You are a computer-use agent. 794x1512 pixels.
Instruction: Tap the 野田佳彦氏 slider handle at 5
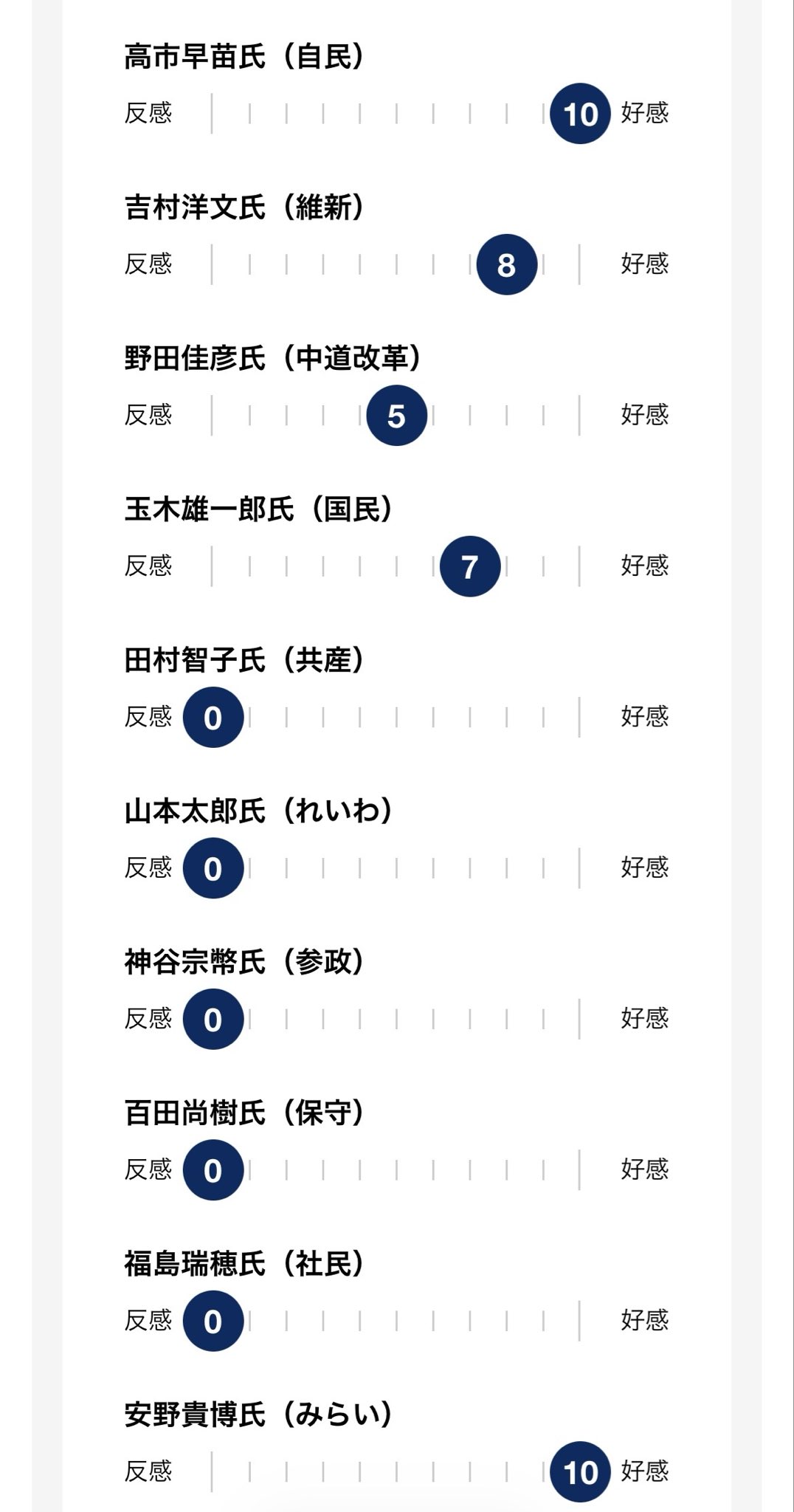coord(396,416)
